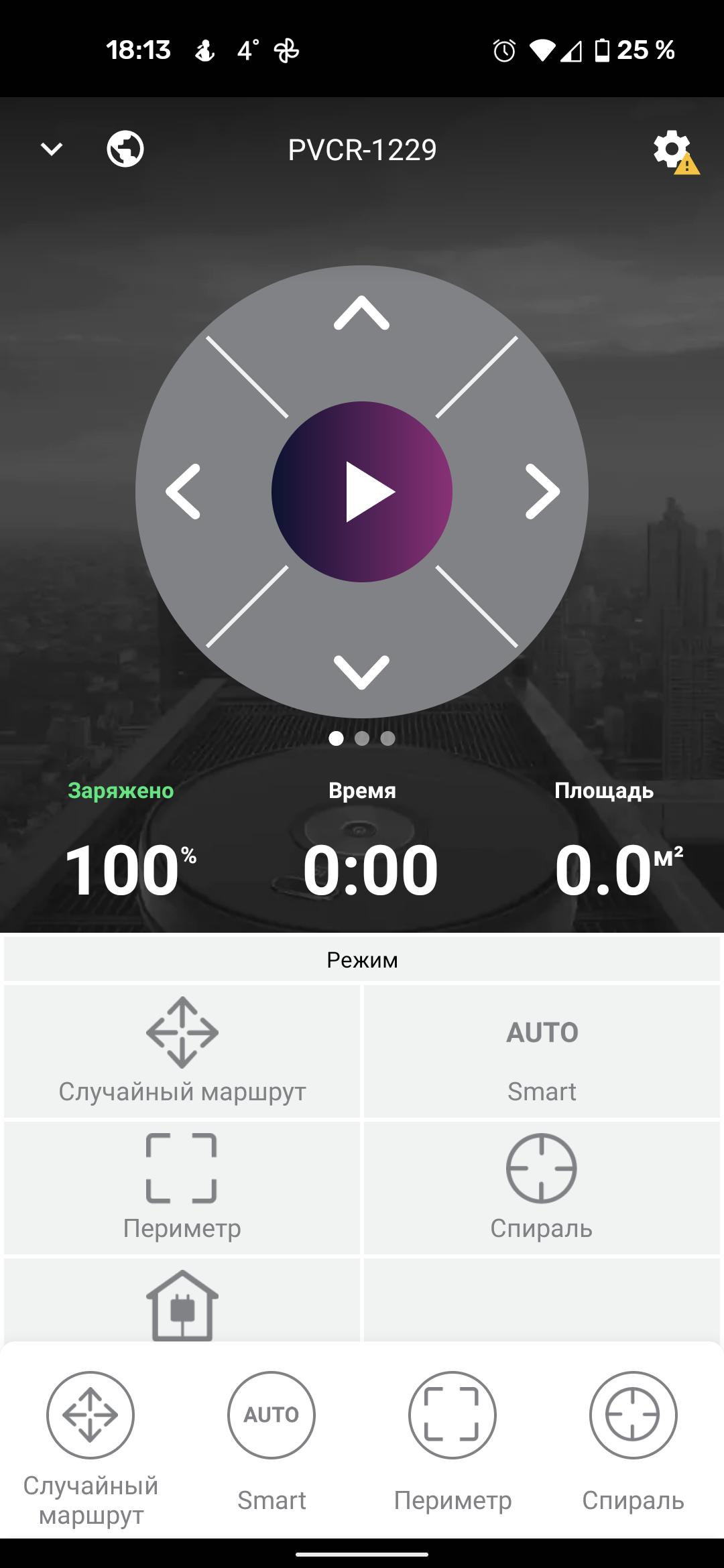Select Периметр mode in the Режим grid

tap(182, 1187)
